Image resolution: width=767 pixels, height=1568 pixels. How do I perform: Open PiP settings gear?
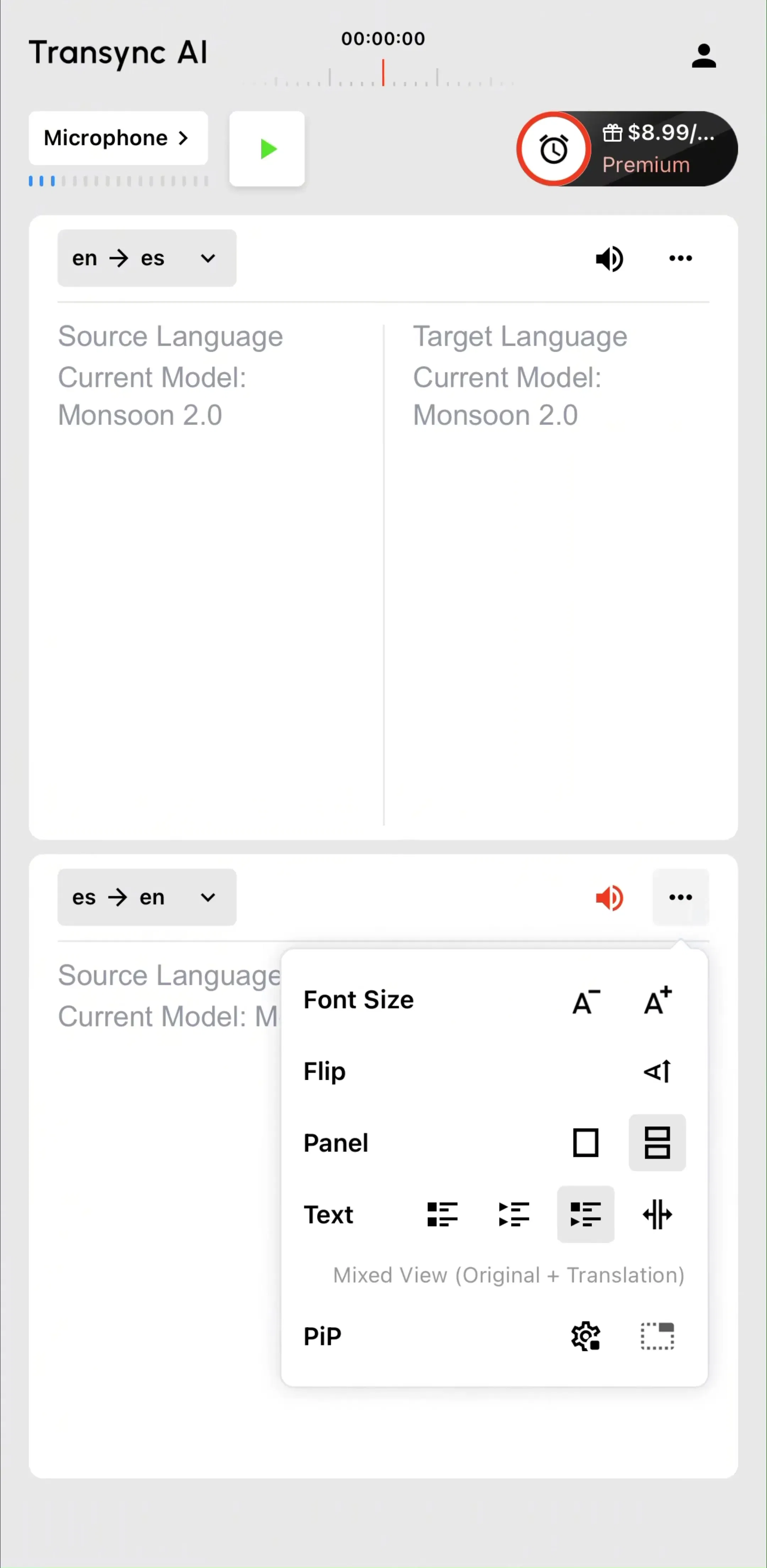(x=586, y=1336)
